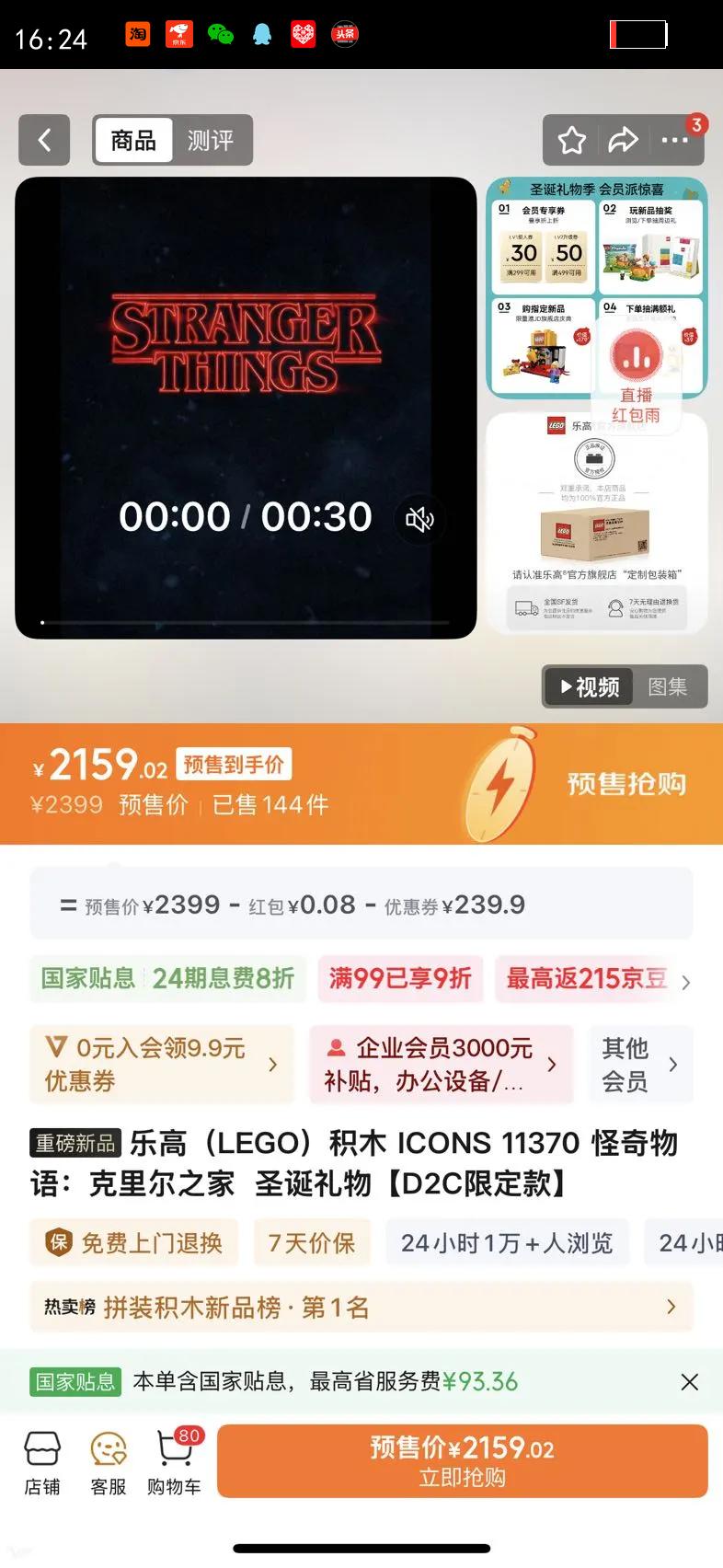
Task: Contact 客服 customer service
Action: click(109, 1463)
